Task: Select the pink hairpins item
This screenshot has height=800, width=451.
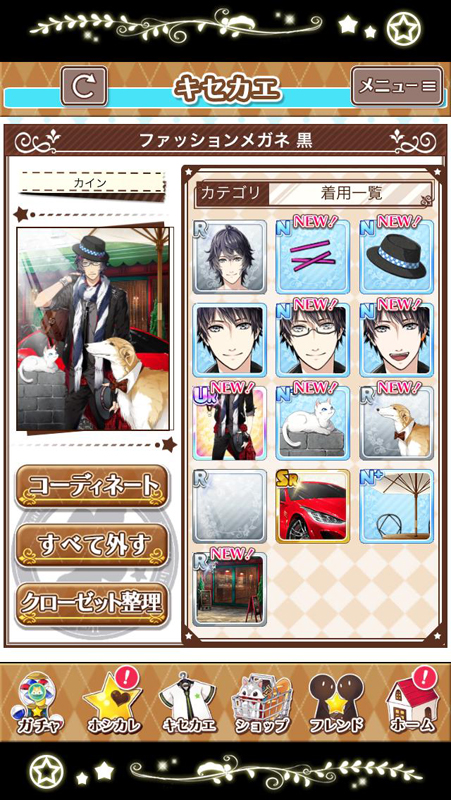Action: click(313, 256)
